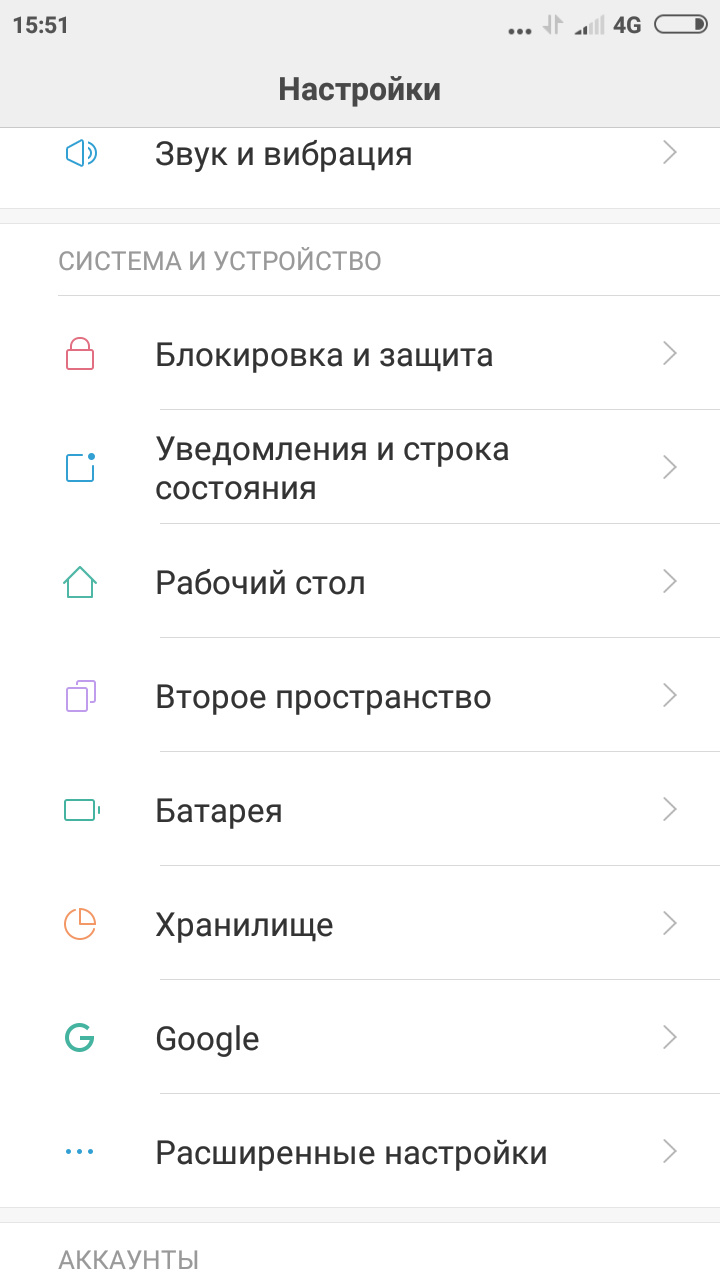This screenshot has height=1280, width=720.
Task: Open Блокировка и защита settings
Action: pyautogui.click(x=360, y=355)
